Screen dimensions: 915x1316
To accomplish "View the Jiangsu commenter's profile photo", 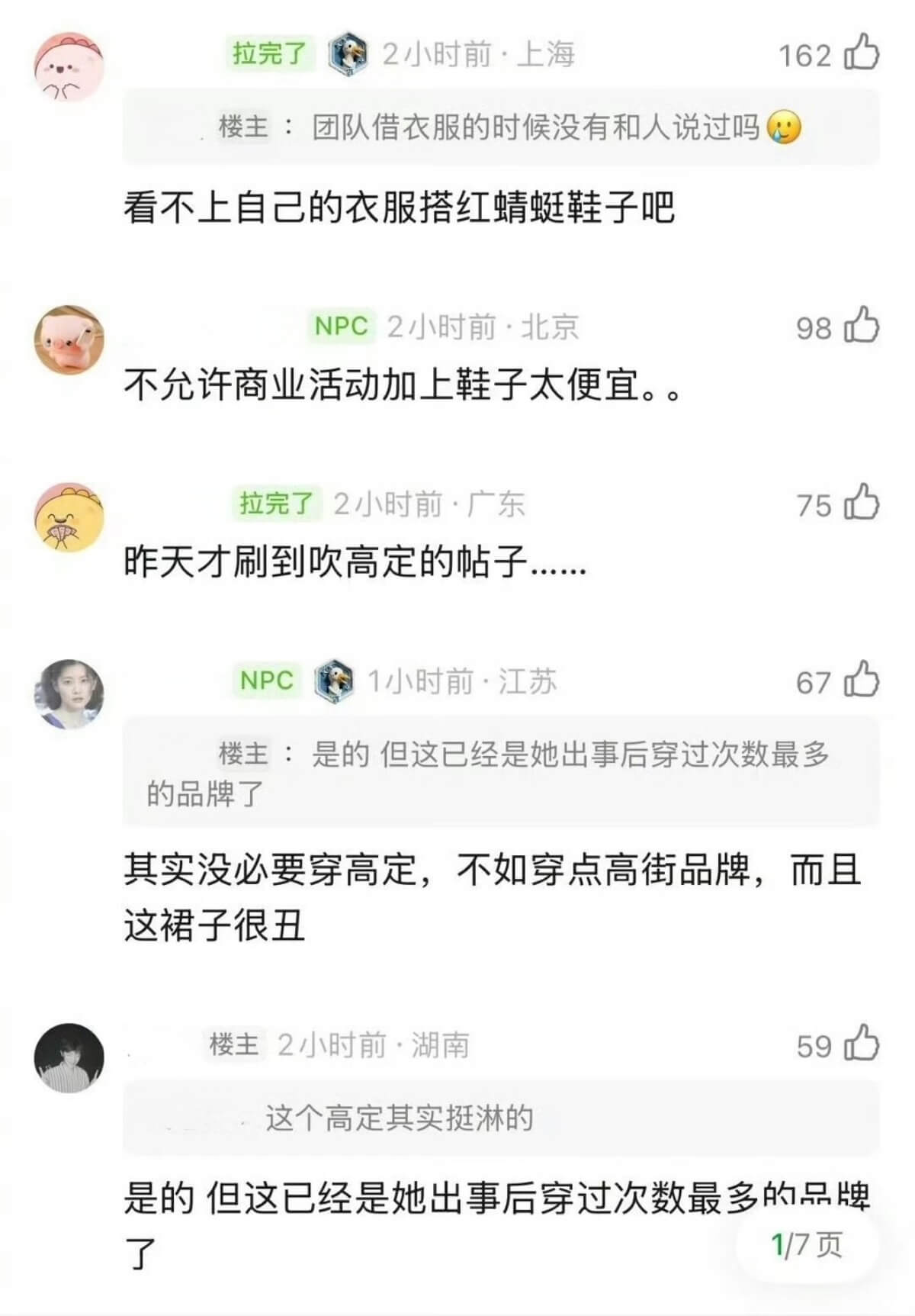I will [69, 693].
